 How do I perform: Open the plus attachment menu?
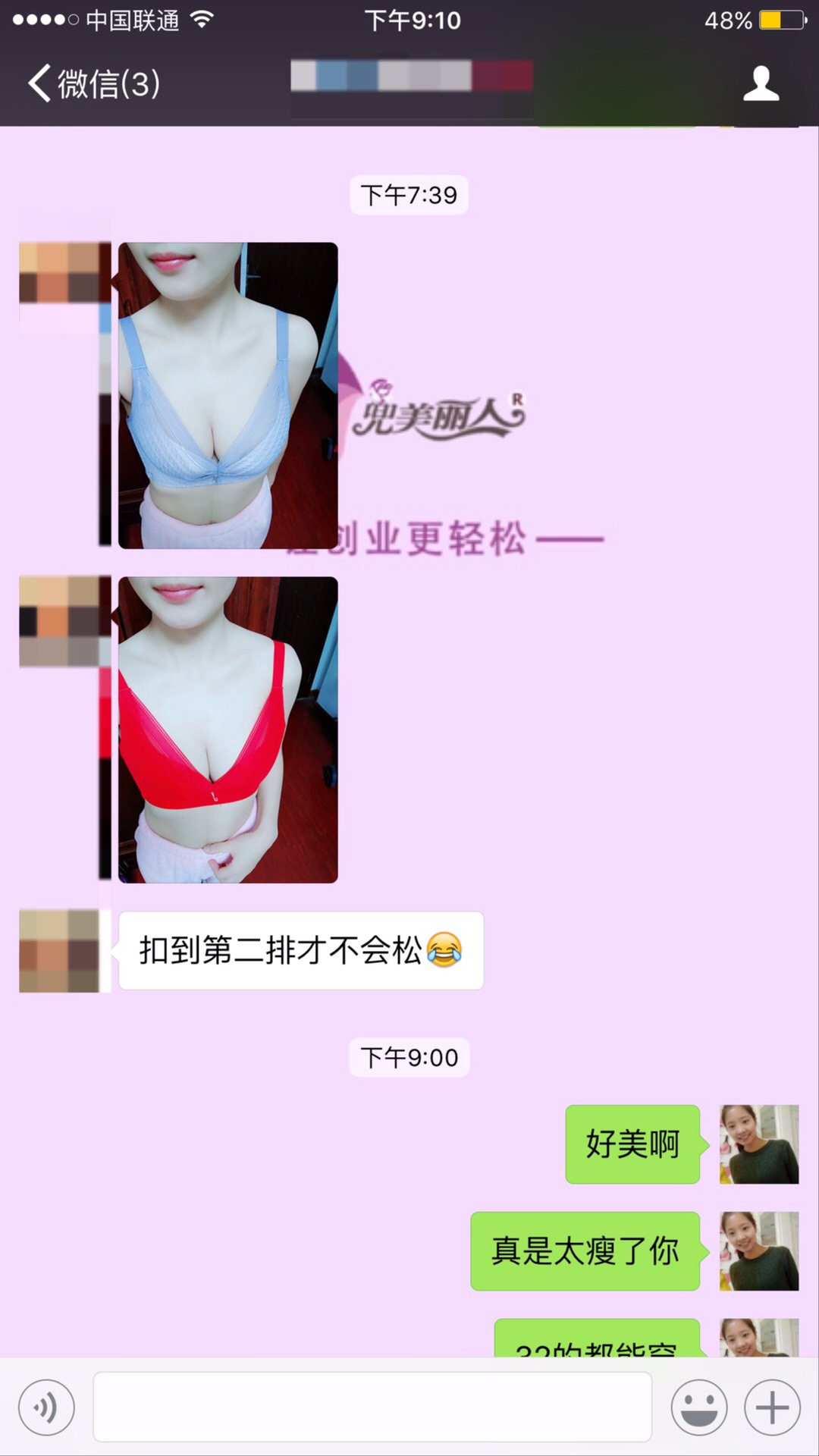click(772, 1407)
